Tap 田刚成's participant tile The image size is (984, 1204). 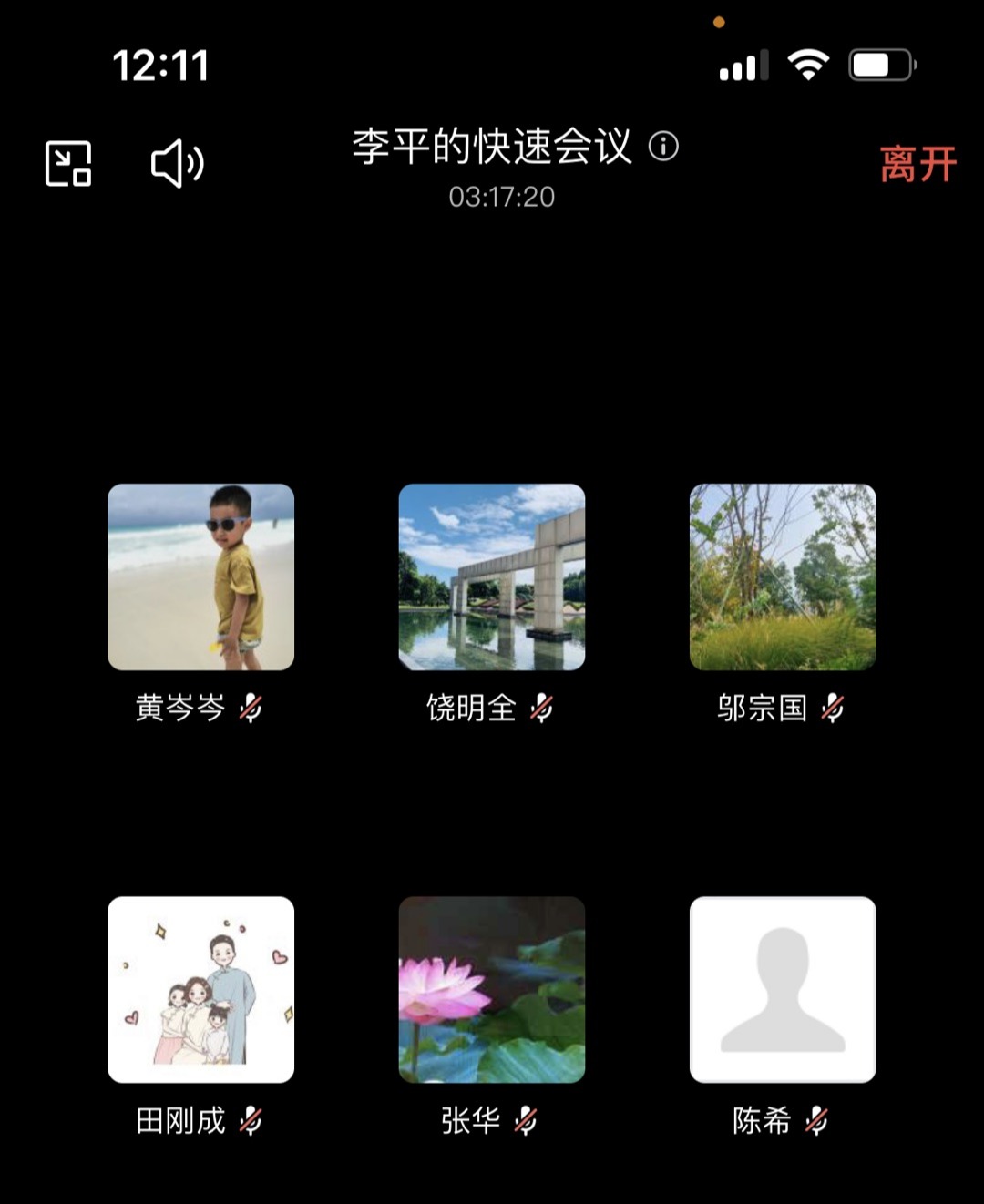click(x=200, y=990)
